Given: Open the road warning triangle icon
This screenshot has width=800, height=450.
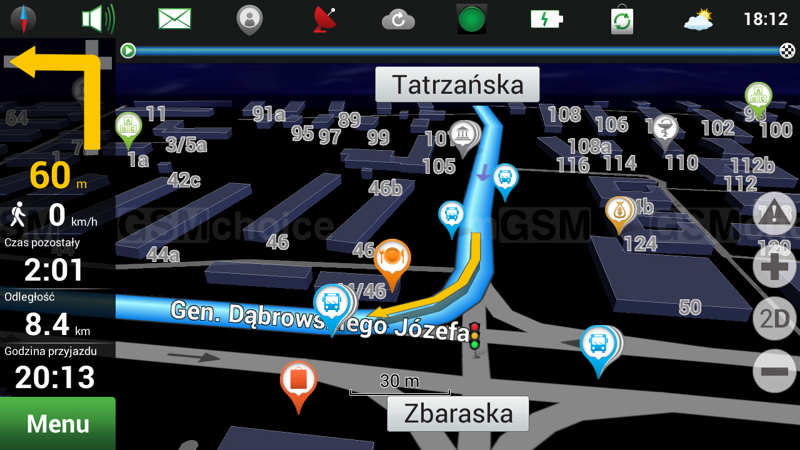Looking at the screenshot, I should [x=775, y=215].
